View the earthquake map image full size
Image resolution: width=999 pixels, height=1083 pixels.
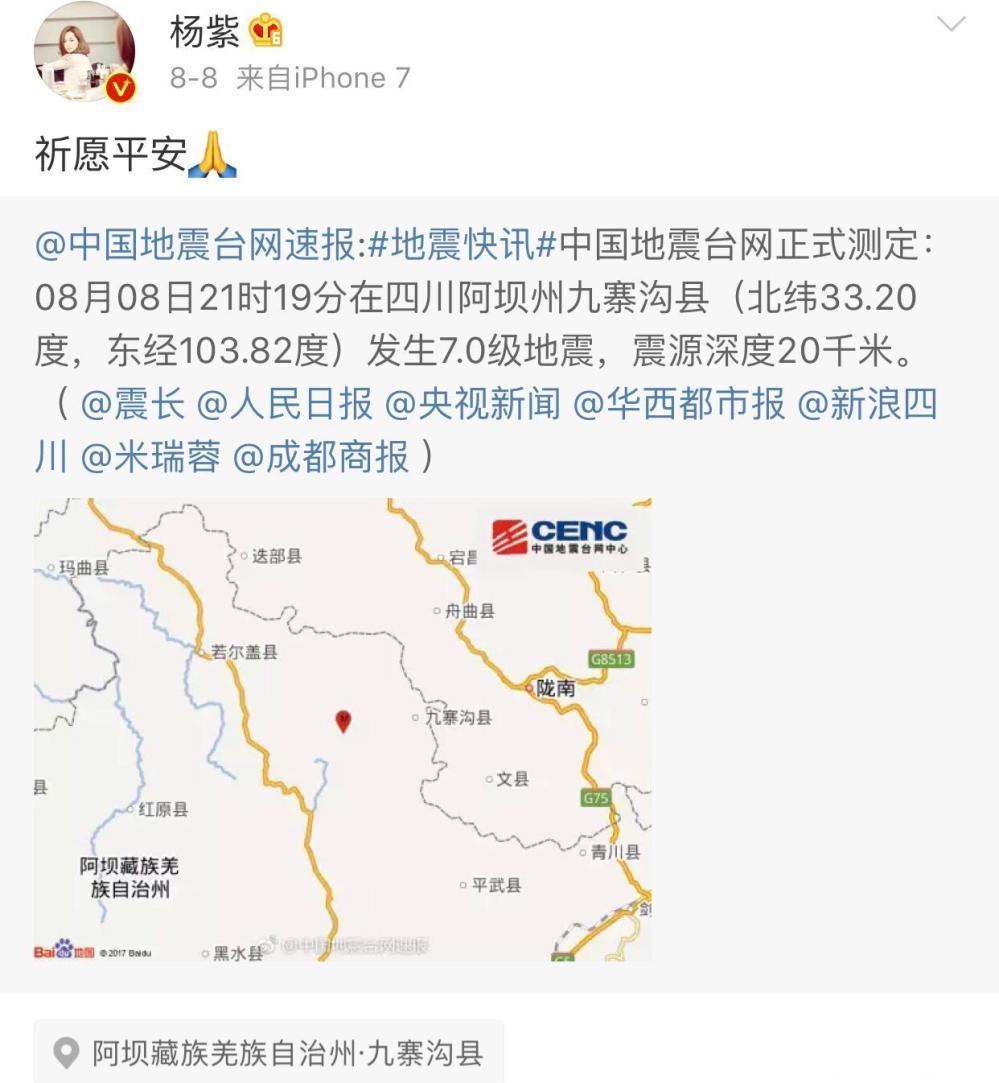point(342,729)
